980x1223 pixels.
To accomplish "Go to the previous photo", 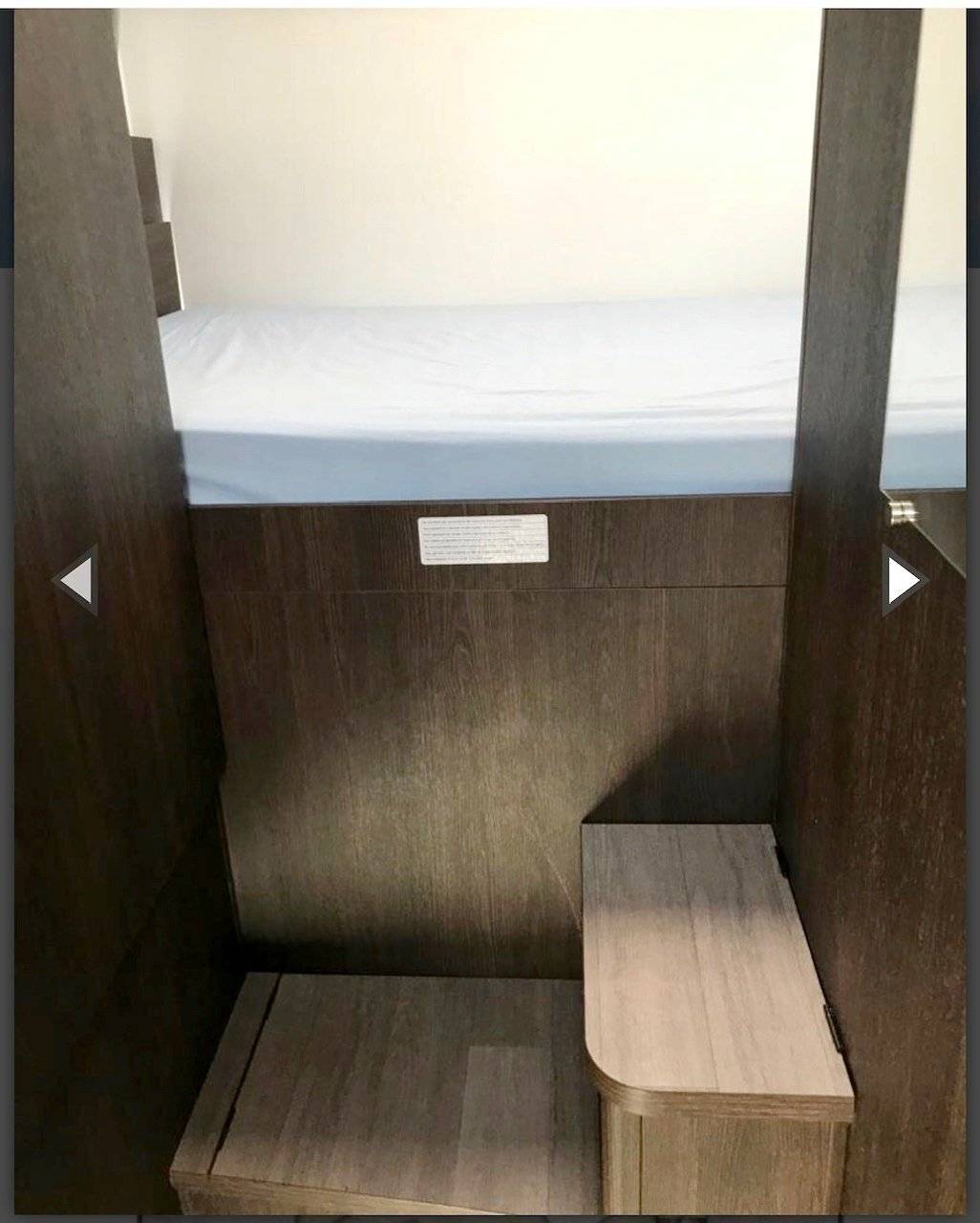I will pyautogui.click(x=75, y=580).
